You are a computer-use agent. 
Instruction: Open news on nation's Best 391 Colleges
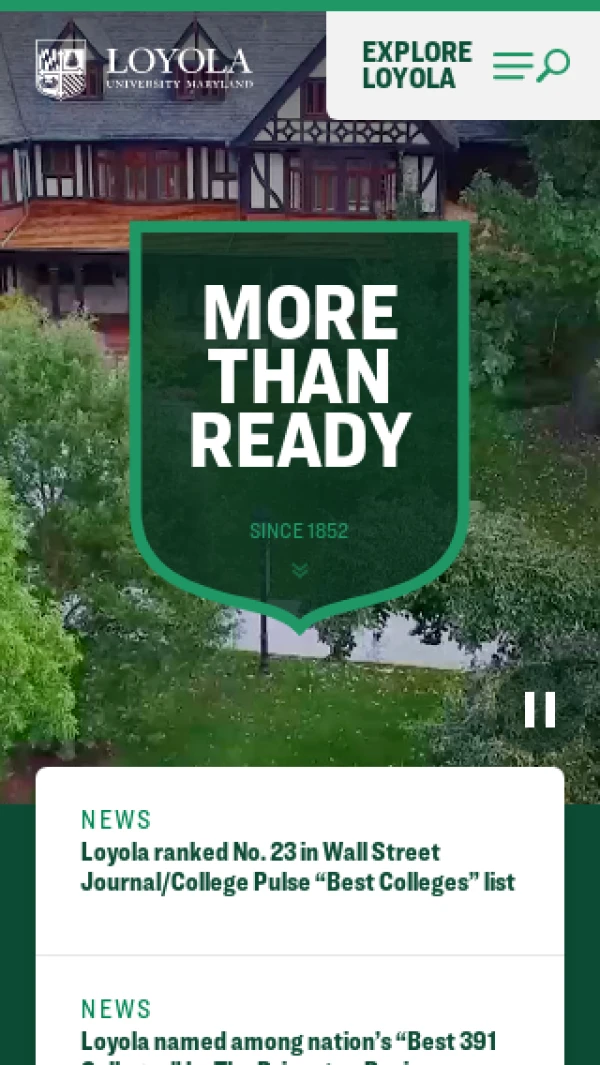(x=289, y=1045)
